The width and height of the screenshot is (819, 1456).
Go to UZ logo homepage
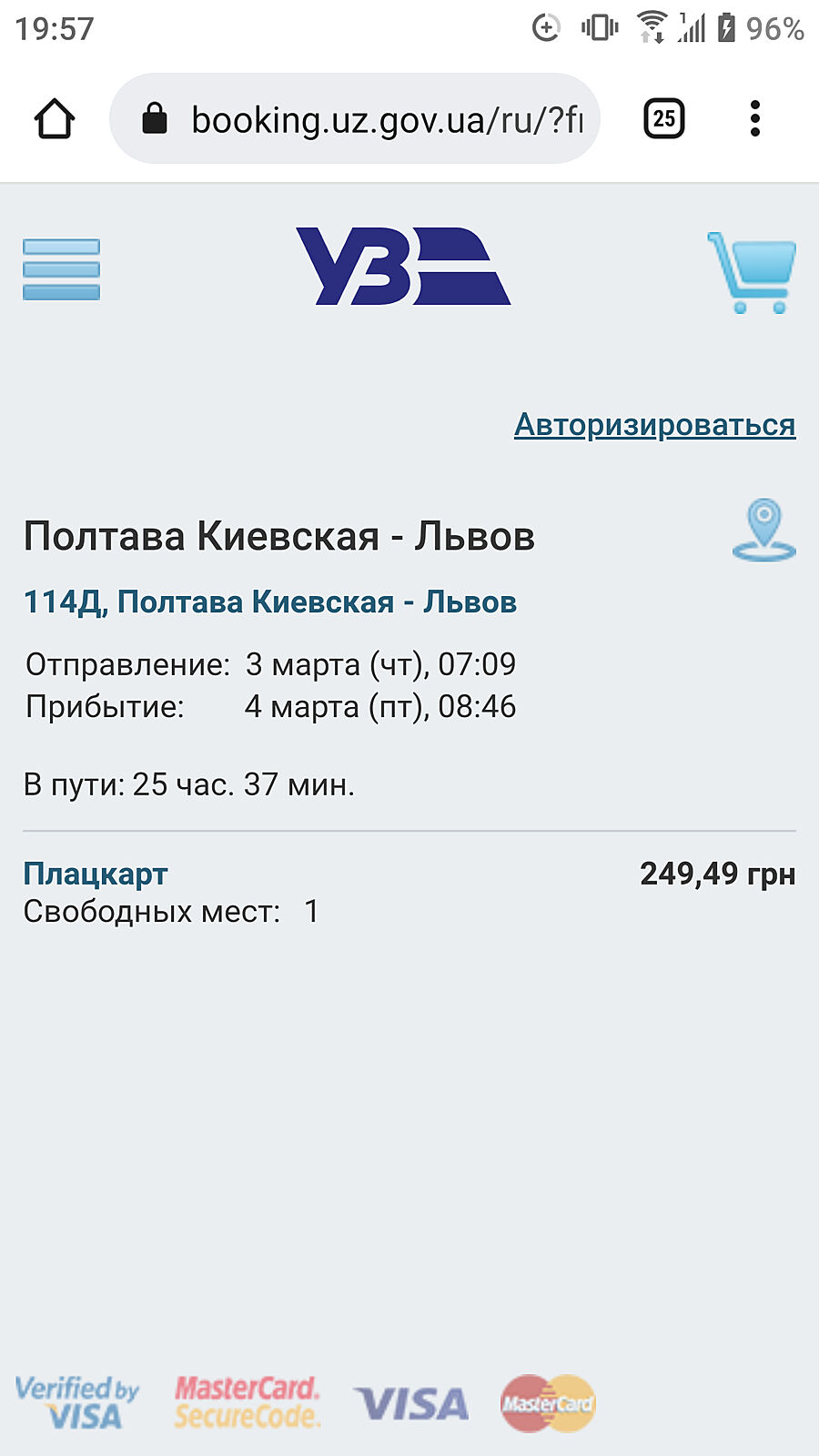point(403,266)
